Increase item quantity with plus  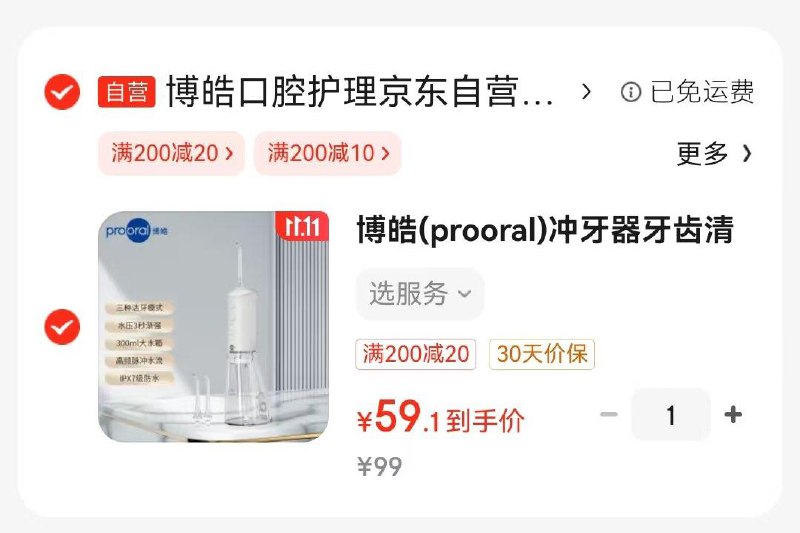point(733,415)
